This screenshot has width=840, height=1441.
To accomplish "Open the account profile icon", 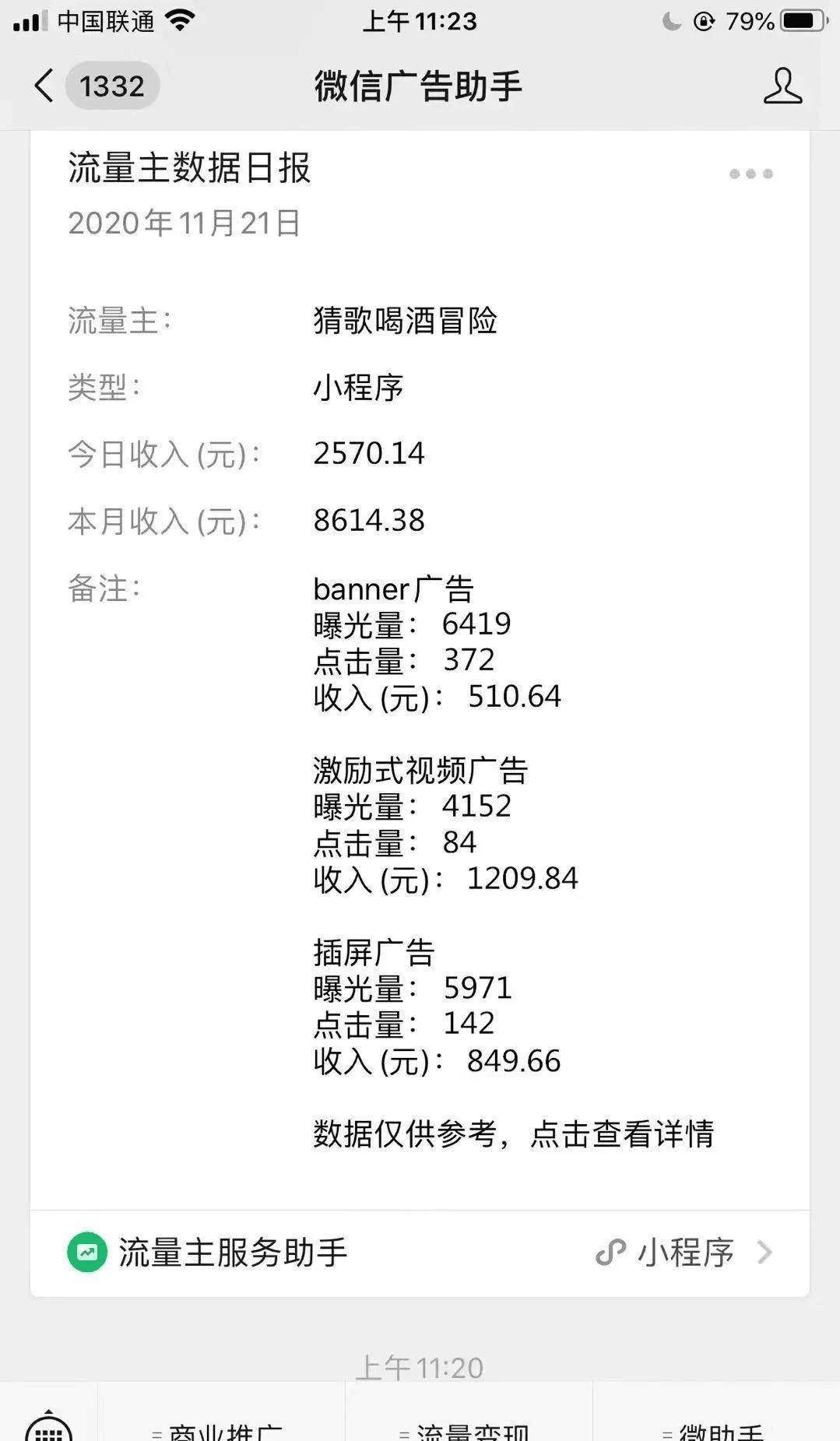I will pyautogui.click(x=782, y=86).
